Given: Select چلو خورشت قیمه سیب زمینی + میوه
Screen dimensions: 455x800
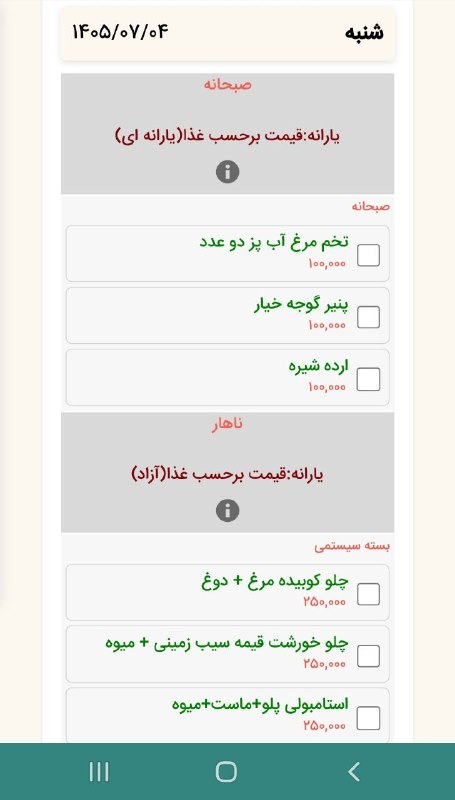Looking at the screenshot, I should (x=368, y=656).
